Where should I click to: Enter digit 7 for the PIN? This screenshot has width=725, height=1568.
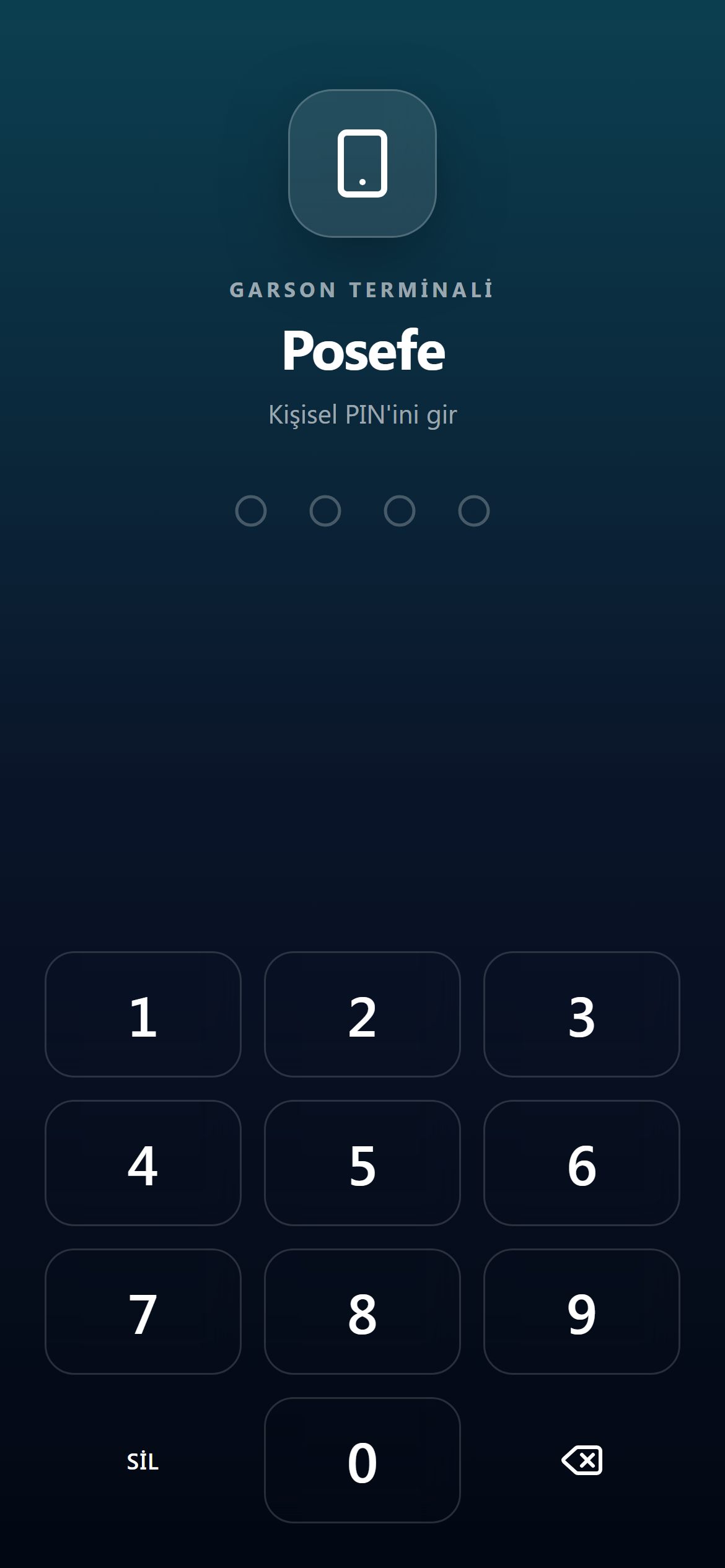(143, 1312)
